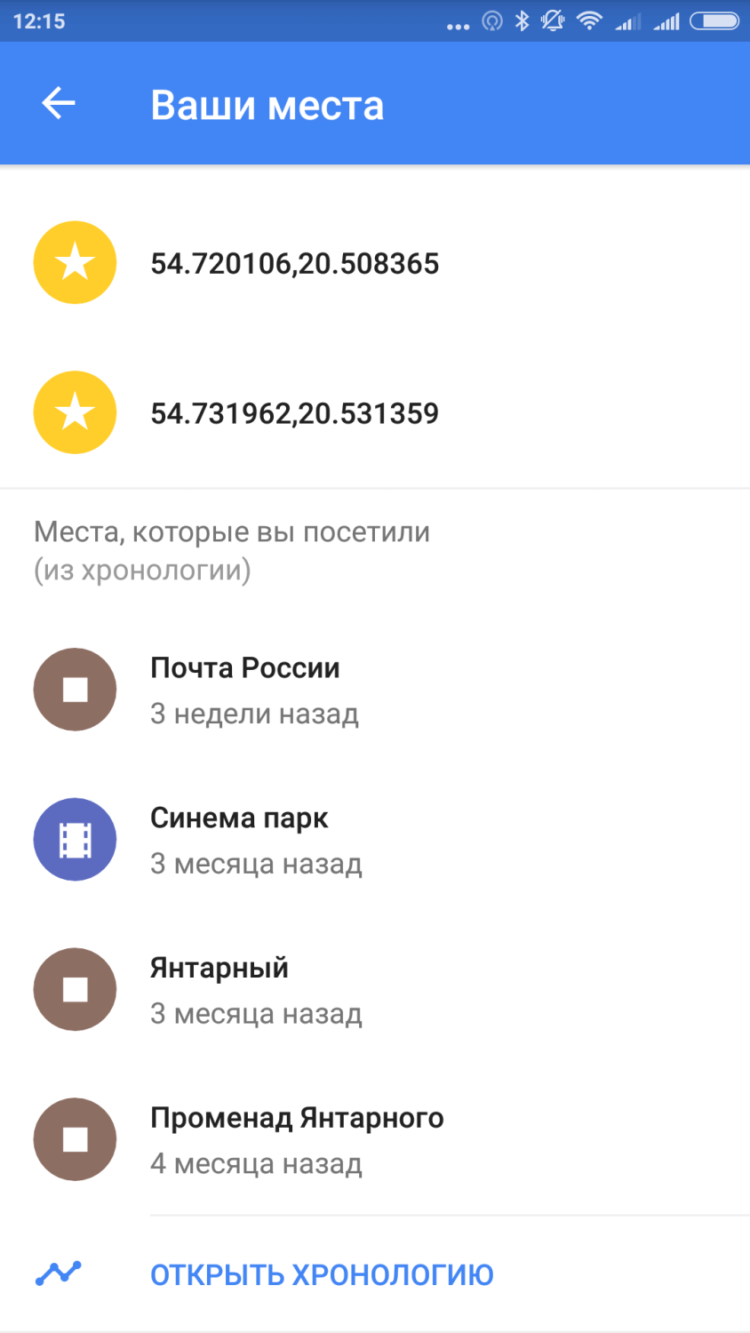This screenshot has height=1333, width=750.
Task: Tap the yellow star icon beside 54.731962,20.531359
Action: [75, 412]
